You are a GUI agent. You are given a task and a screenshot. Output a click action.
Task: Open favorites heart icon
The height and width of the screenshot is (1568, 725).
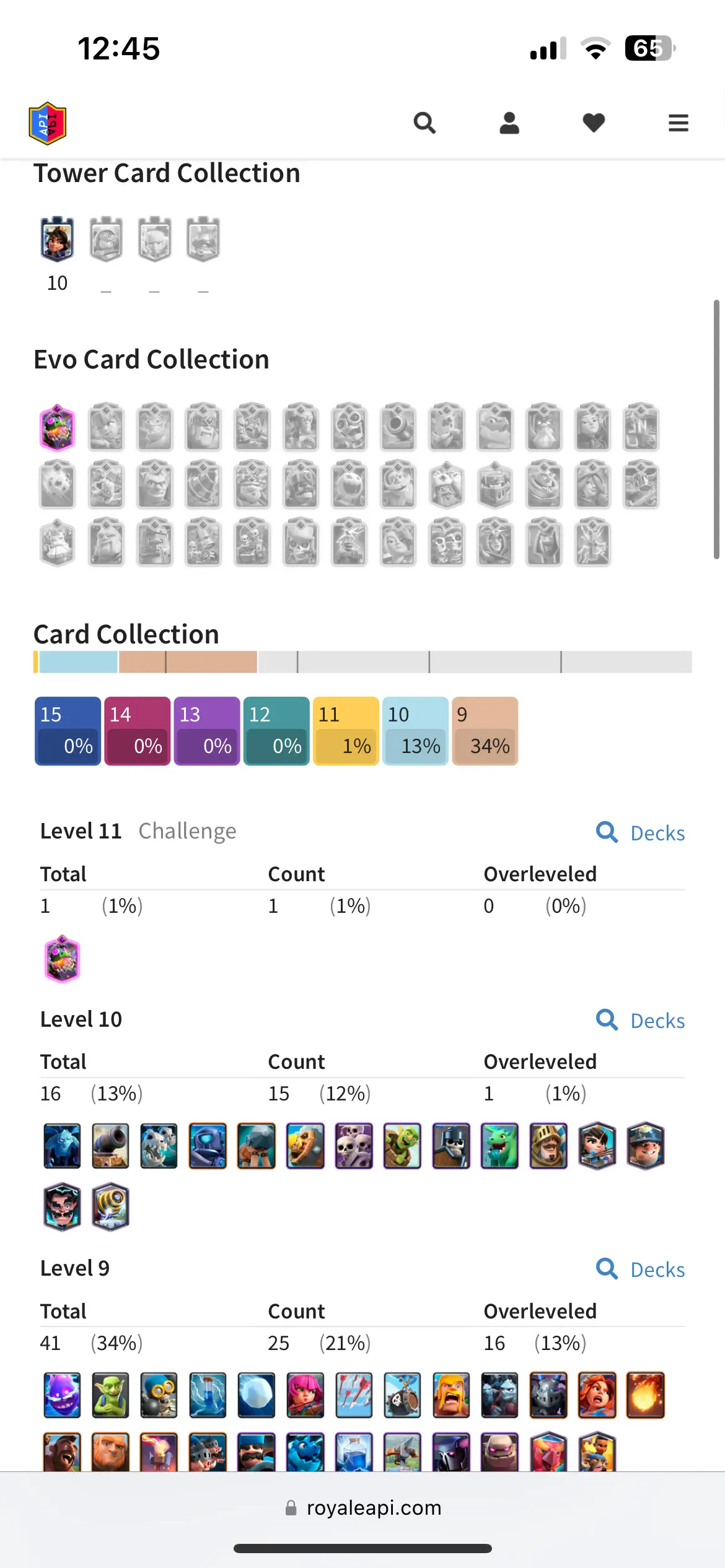click(594, 123)
